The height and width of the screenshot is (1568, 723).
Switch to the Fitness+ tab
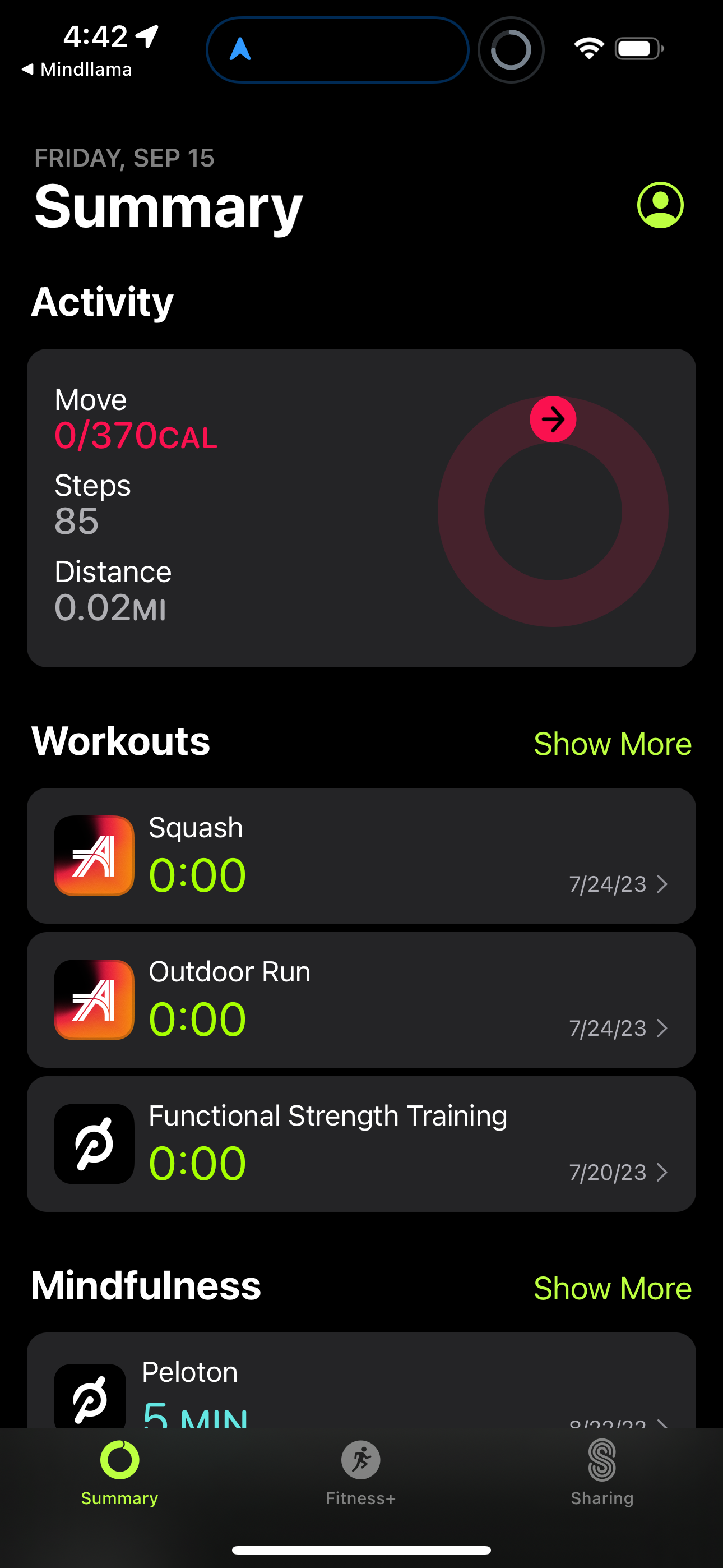coord(360,1473)
